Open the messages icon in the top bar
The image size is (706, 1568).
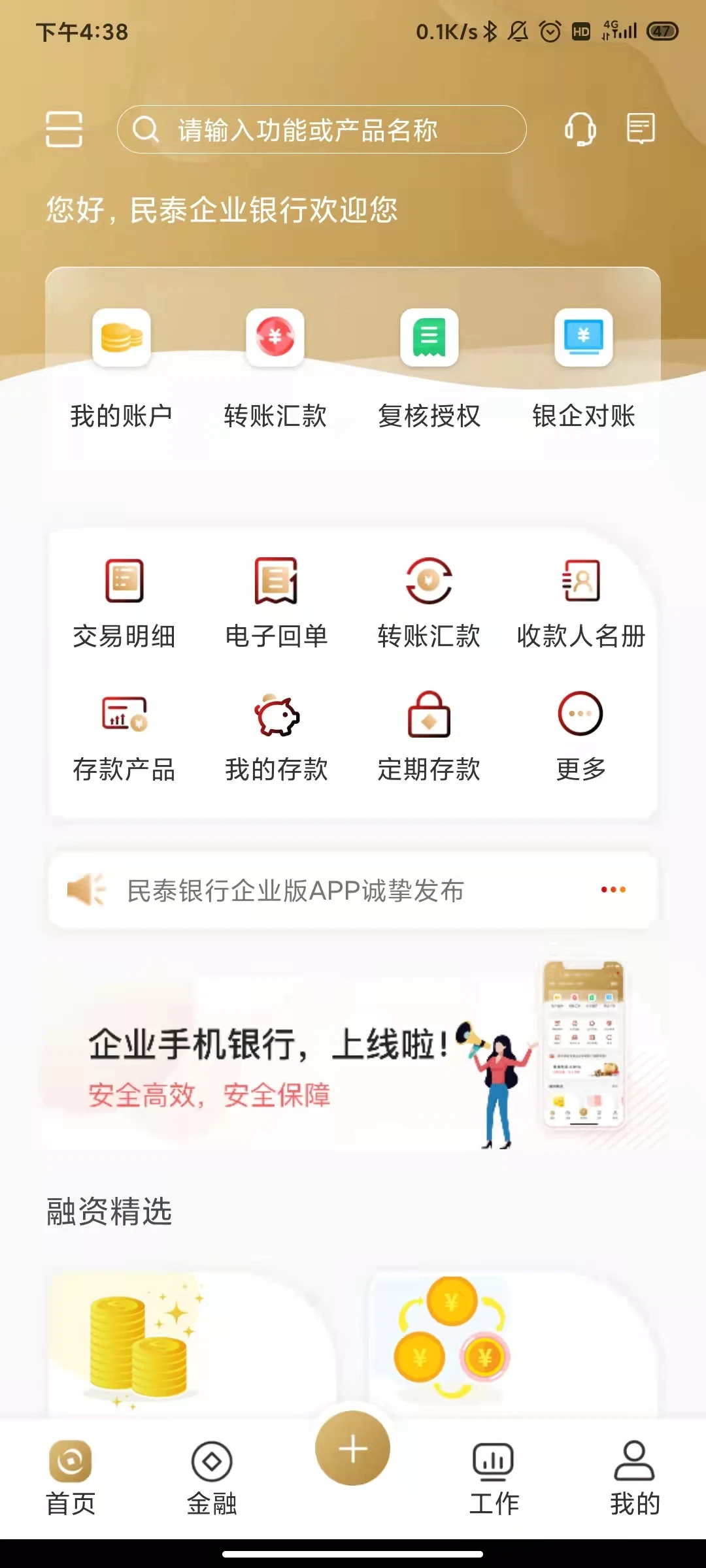641,128
